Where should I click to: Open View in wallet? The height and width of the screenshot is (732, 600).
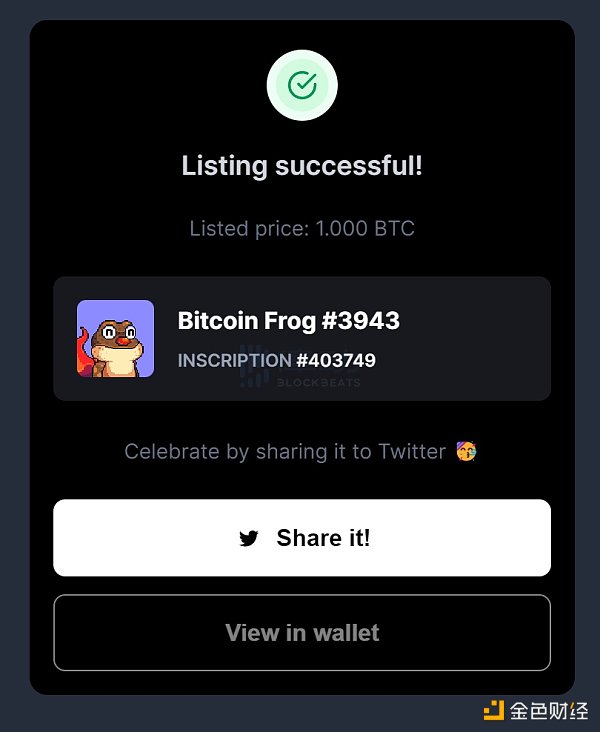pyautogui.click(x=302, y=633)
